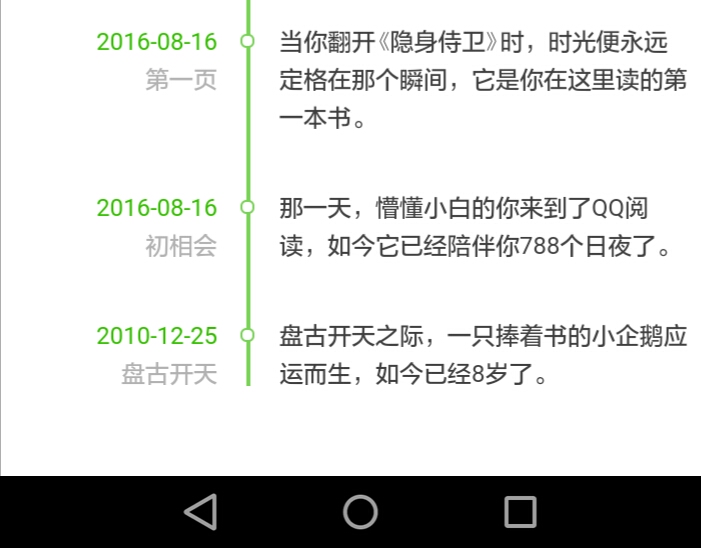Open the recent apps overview

tap(519, 511)
